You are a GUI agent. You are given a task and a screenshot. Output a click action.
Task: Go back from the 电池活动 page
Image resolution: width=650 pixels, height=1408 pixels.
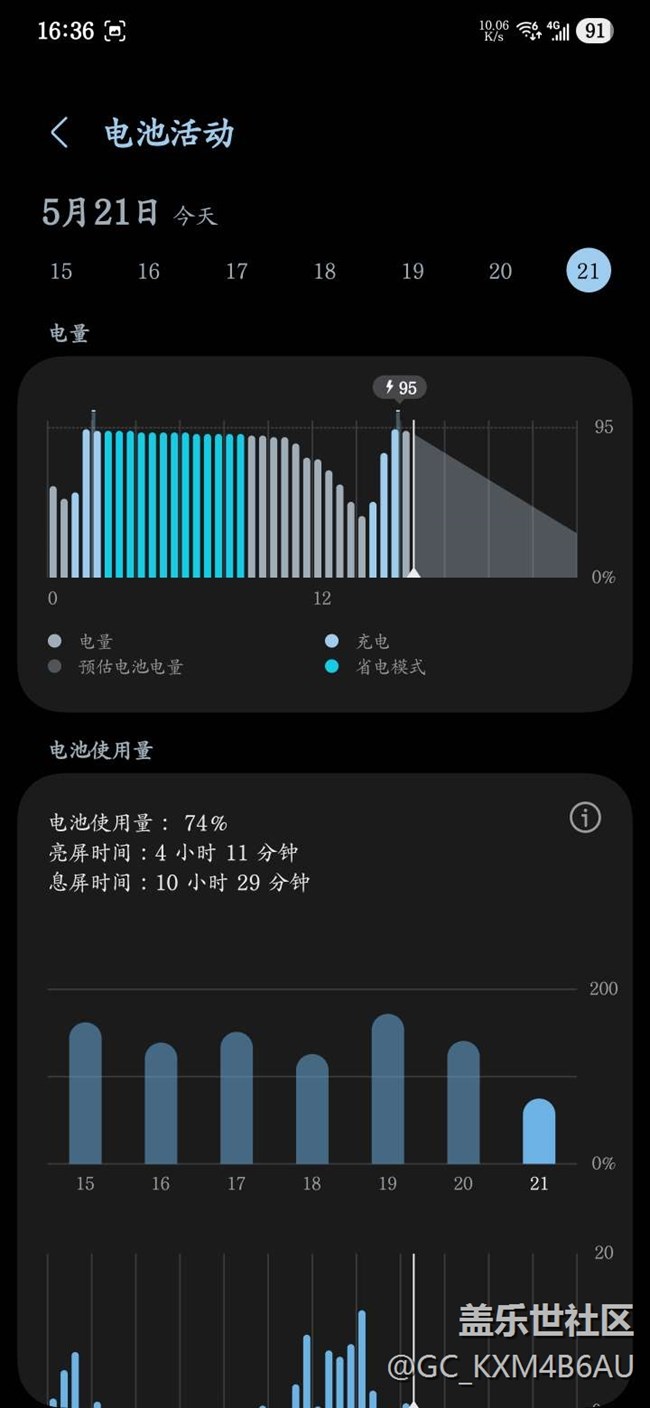pos(60,133)
